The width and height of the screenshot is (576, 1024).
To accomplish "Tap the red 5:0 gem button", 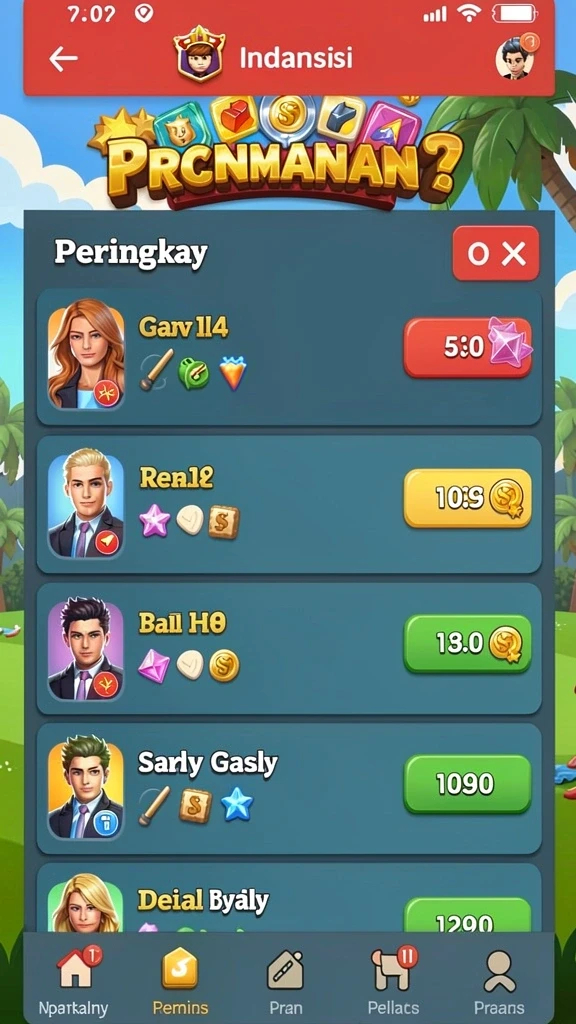I will 468,347.
